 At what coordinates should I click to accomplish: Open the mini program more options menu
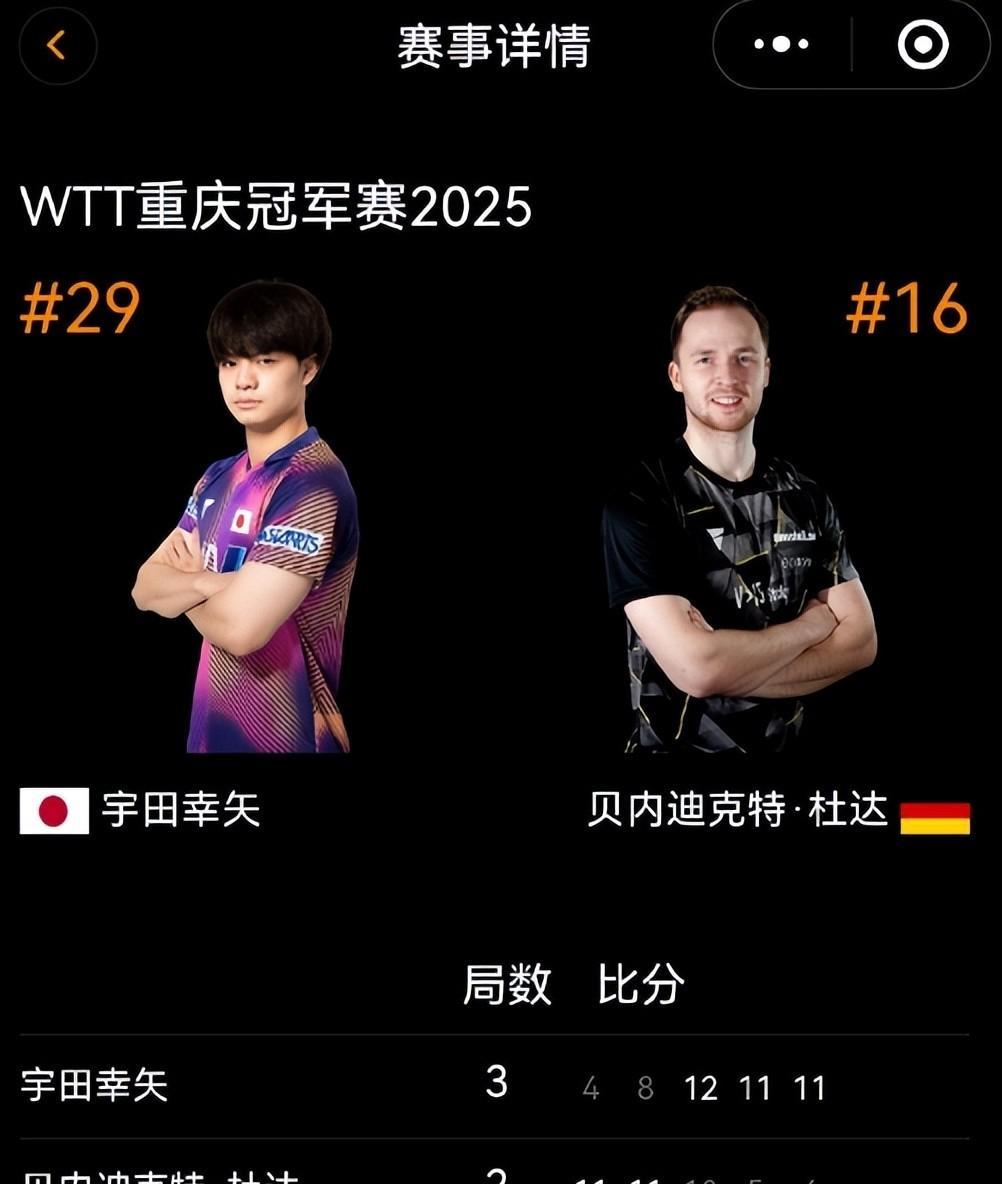(781, 45)
